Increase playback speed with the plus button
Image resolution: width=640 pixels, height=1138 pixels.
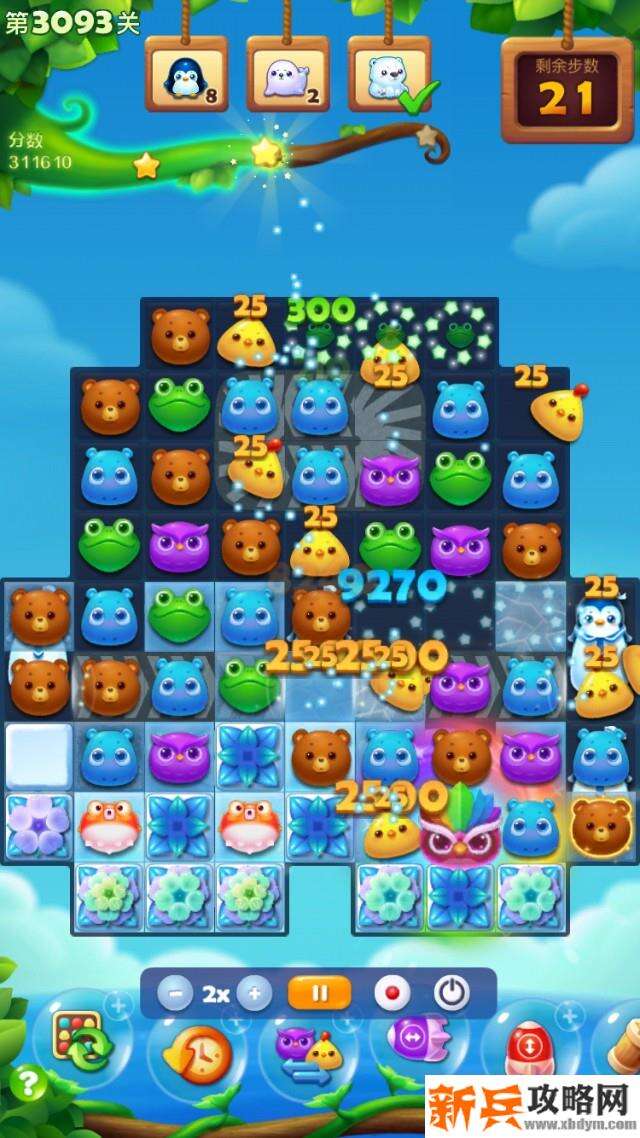click(254, 994)
